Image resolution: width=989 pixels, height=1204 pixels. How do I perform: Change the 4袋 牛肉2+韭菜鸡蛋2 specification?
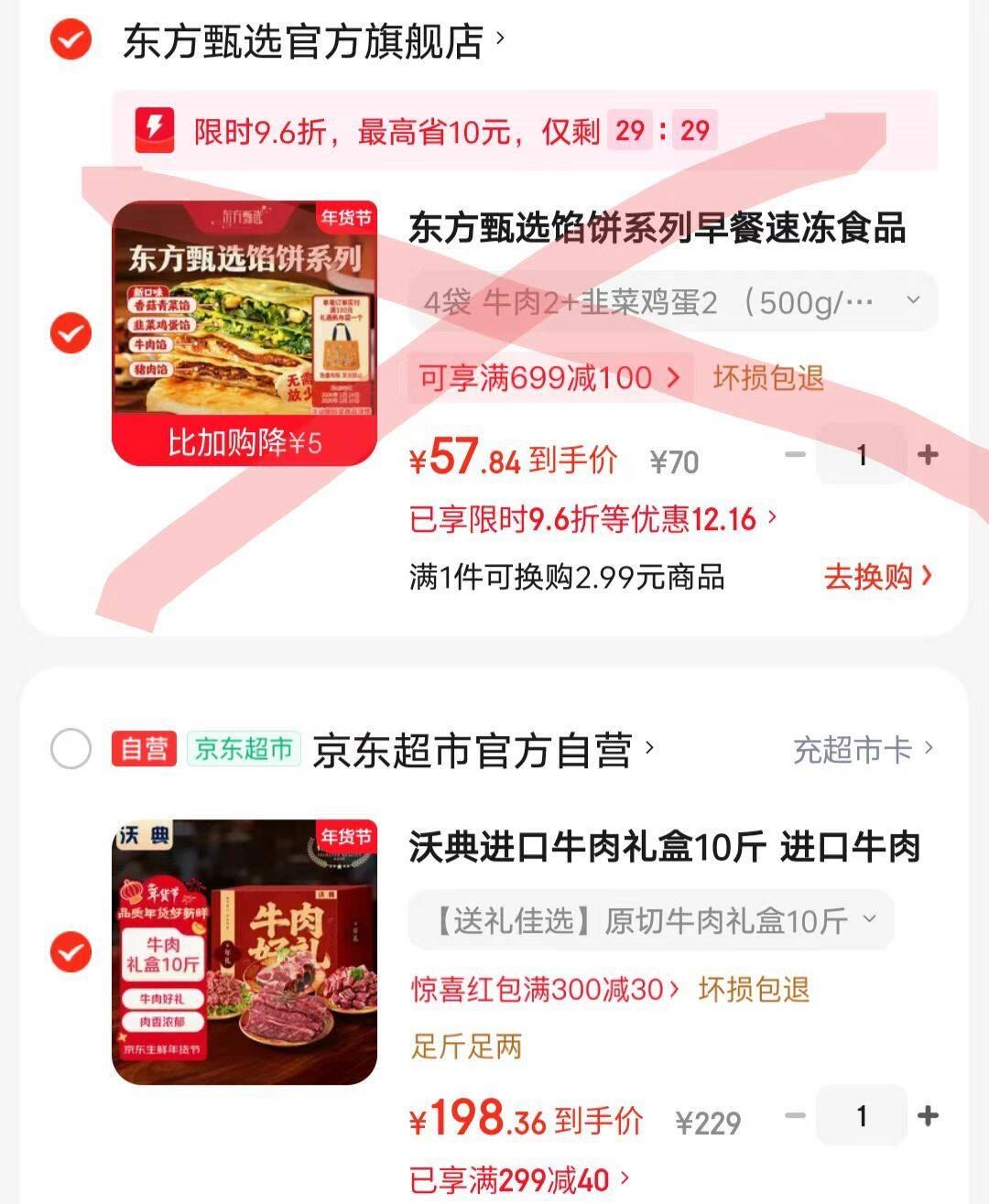[x=672, y=301]
